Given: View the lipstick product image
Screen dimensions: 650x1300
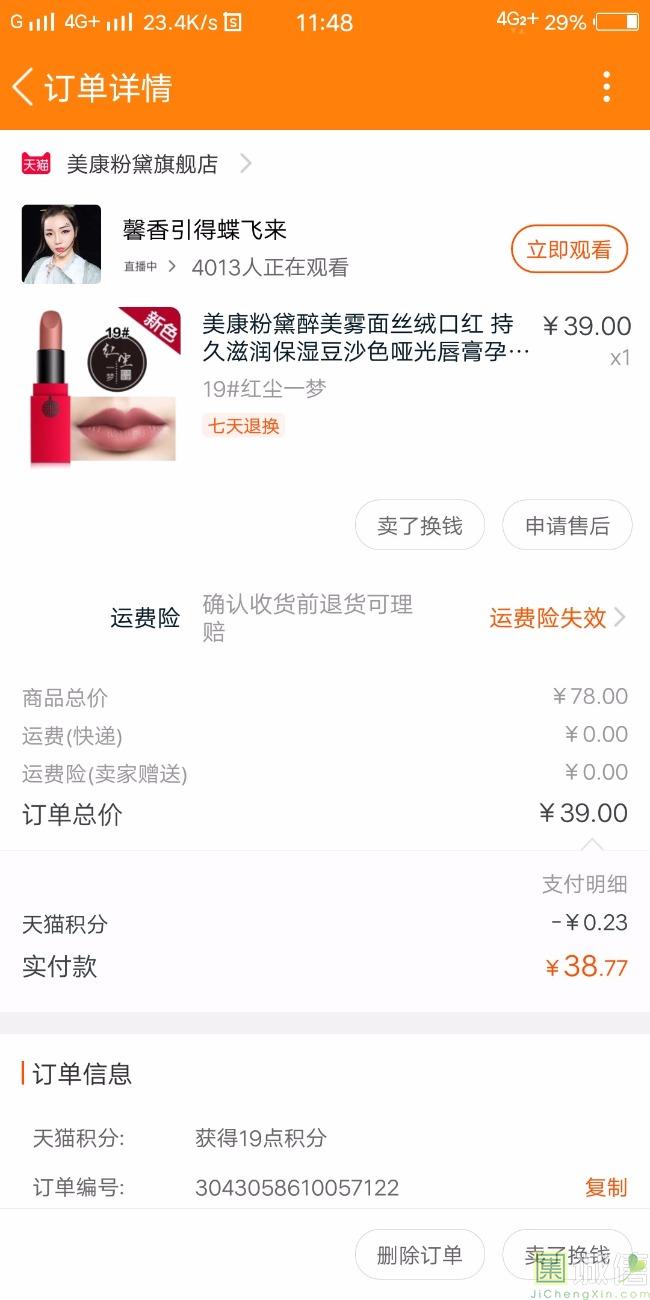Looking at the screenshot, I should coord(102,387).
